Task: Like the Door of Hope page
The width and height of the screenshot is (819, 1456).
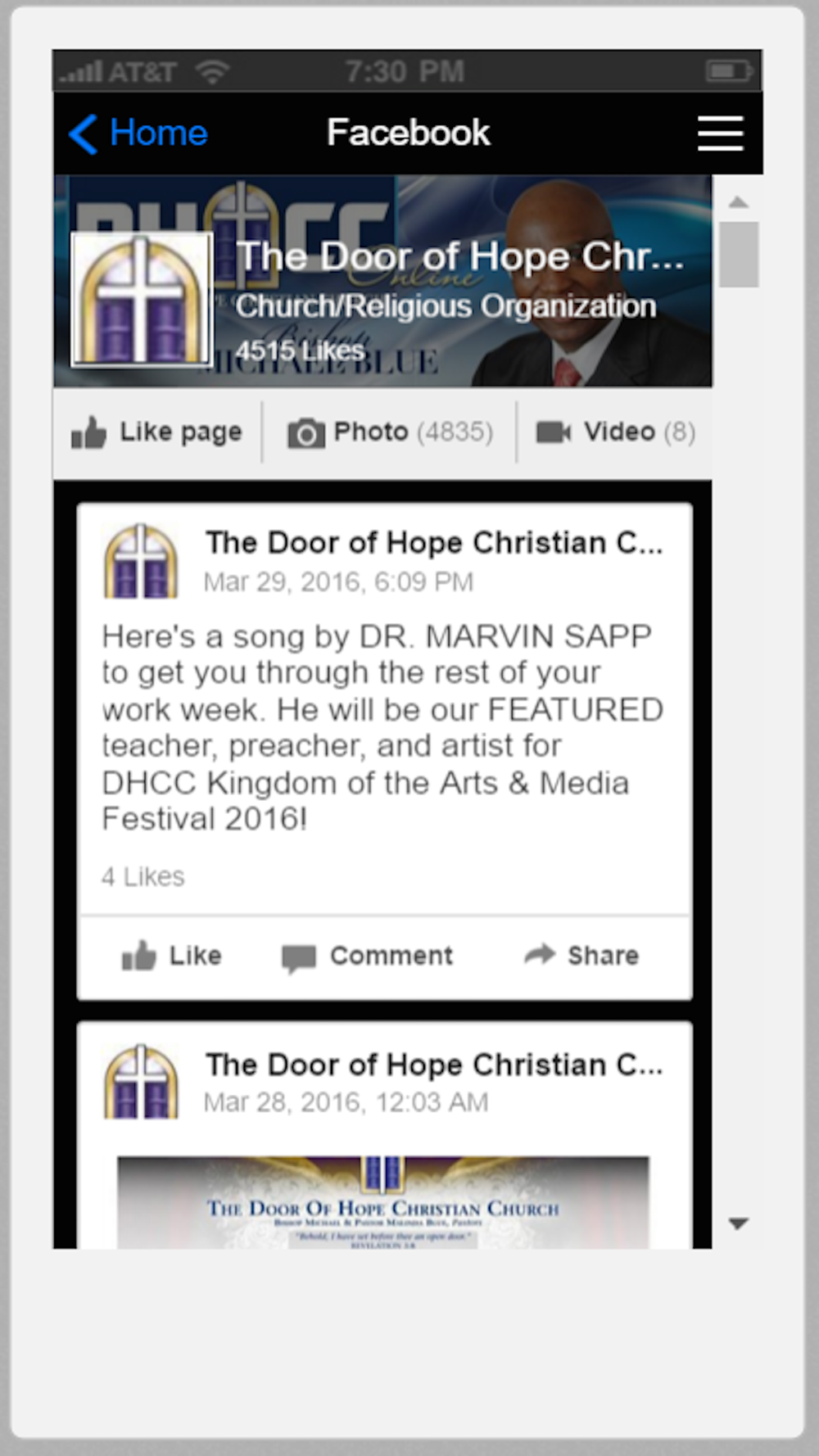Action: tap(156, 432)
